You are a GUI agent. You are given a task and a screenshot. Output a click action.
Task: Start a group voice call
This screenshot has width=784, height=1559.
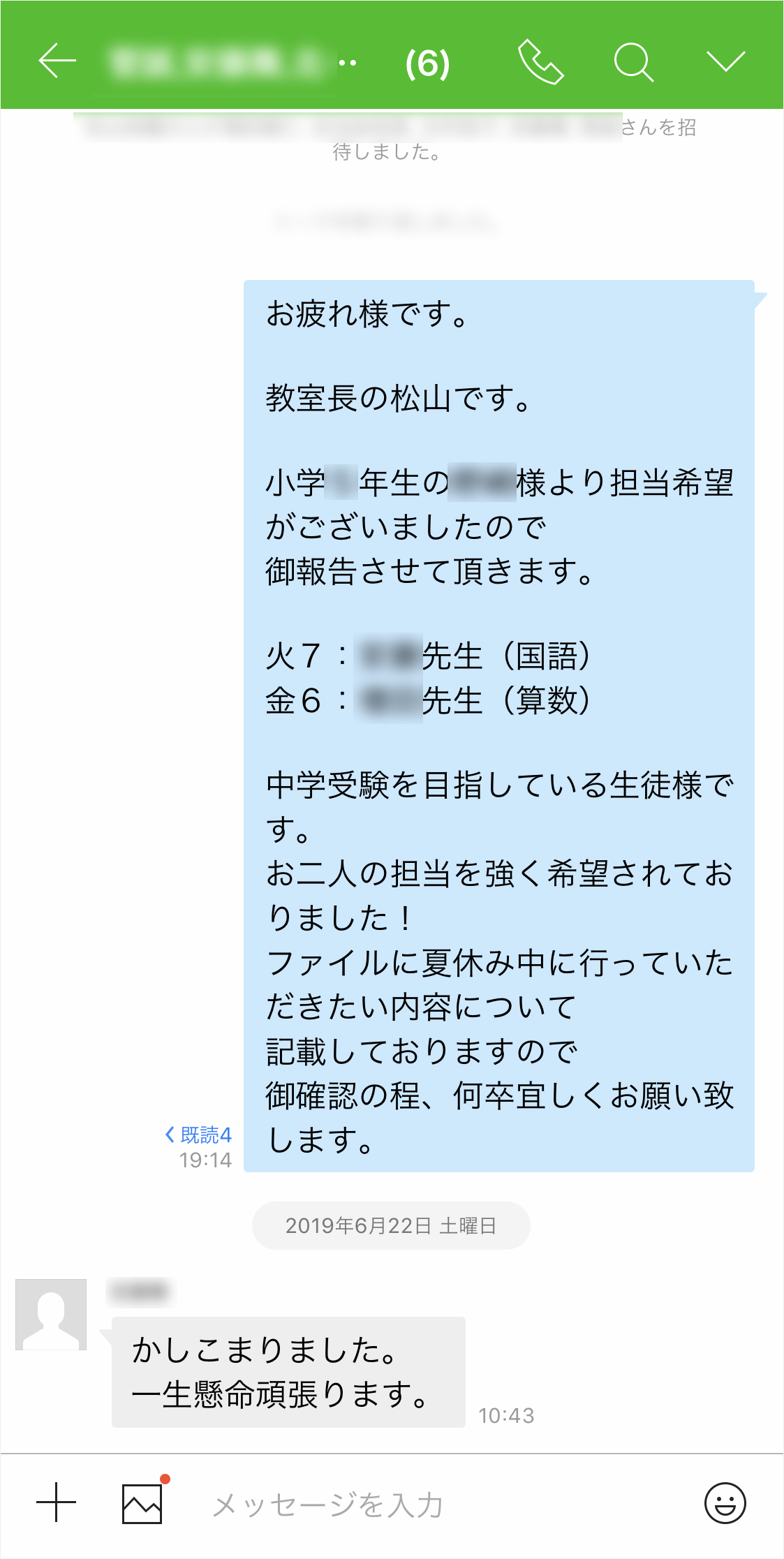[540, 62]
